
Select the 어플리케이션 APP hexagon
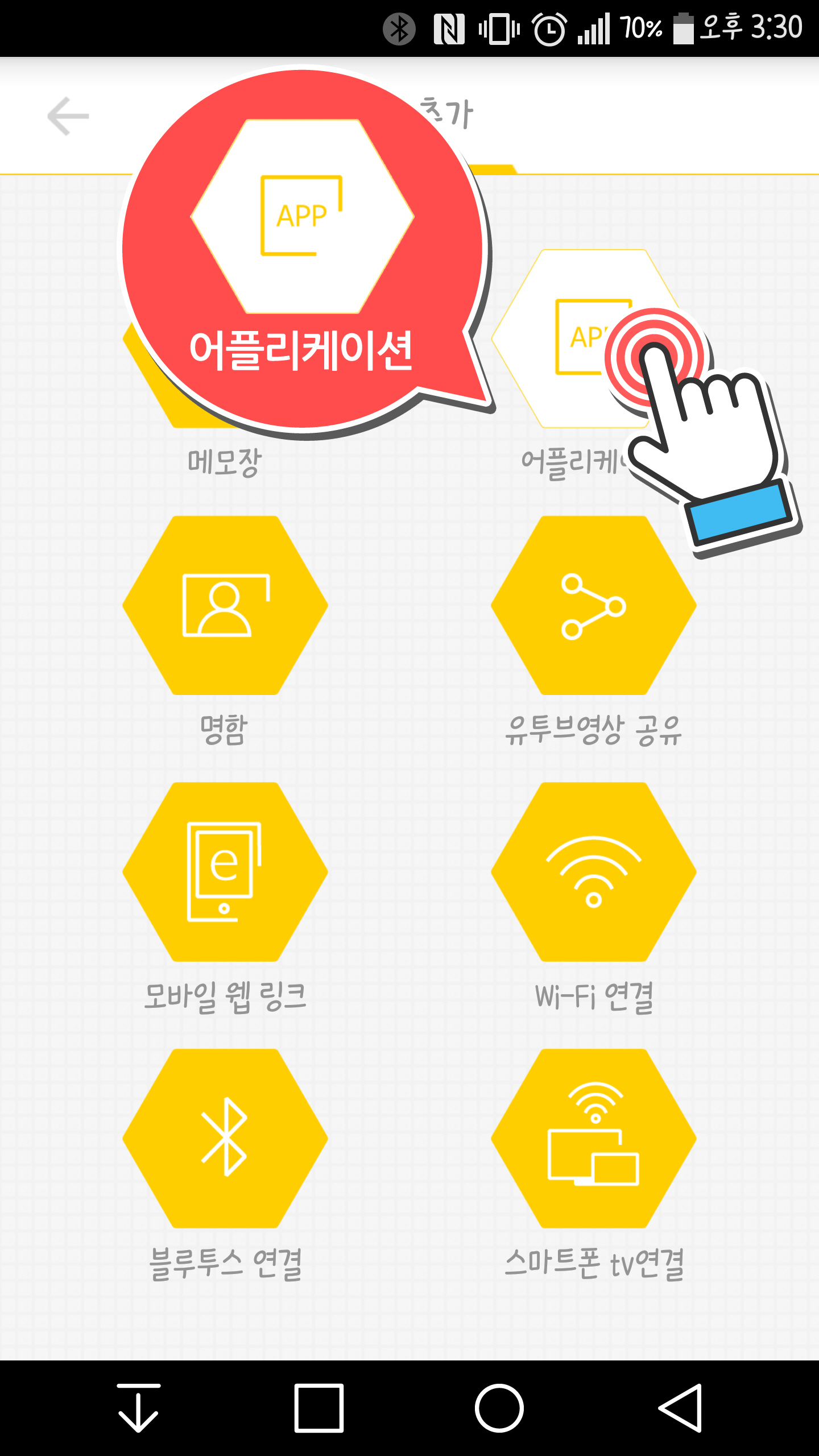tap(593, 339)
